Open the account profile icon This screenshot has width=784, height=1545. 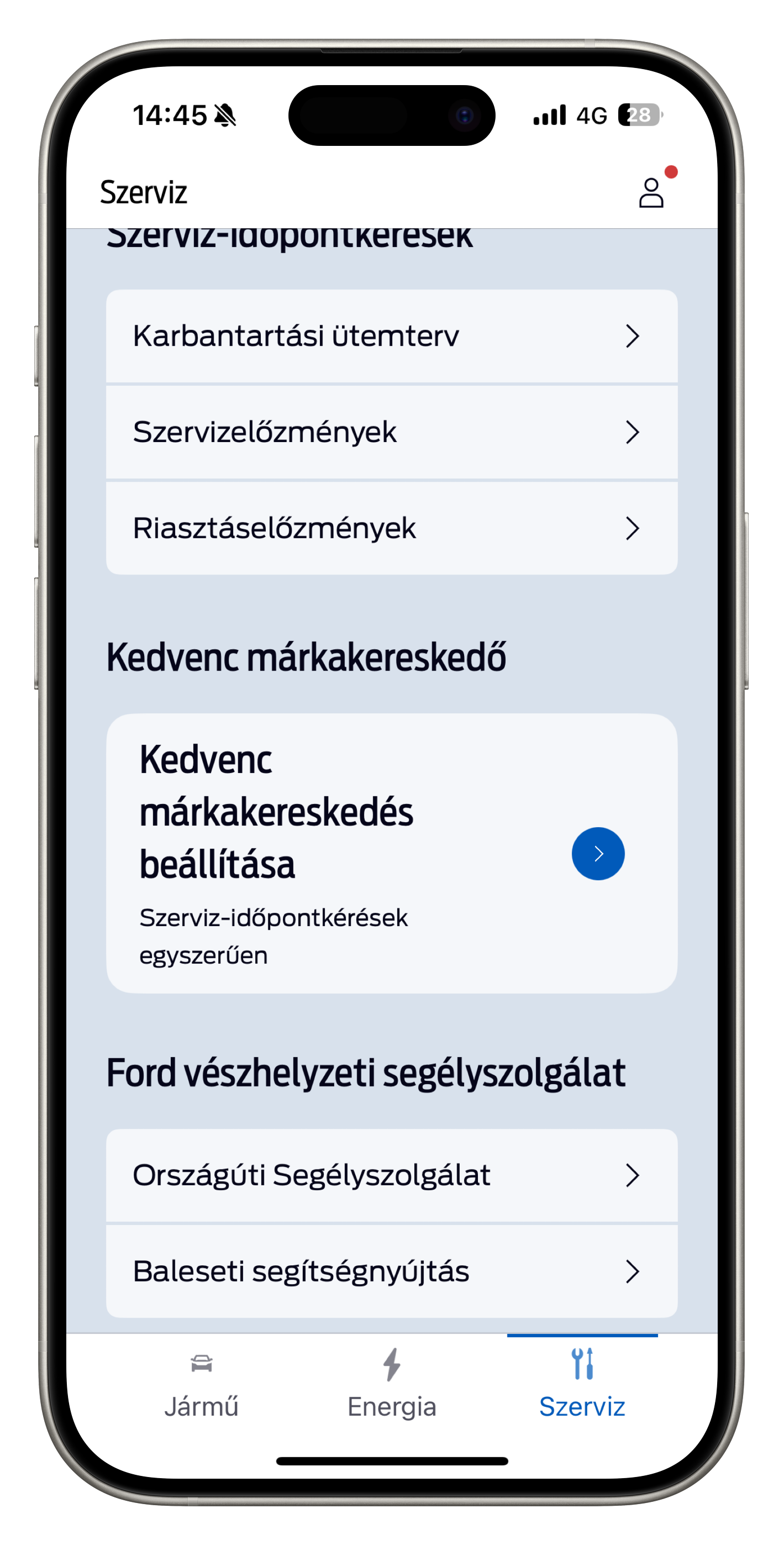tap(651, 192)
